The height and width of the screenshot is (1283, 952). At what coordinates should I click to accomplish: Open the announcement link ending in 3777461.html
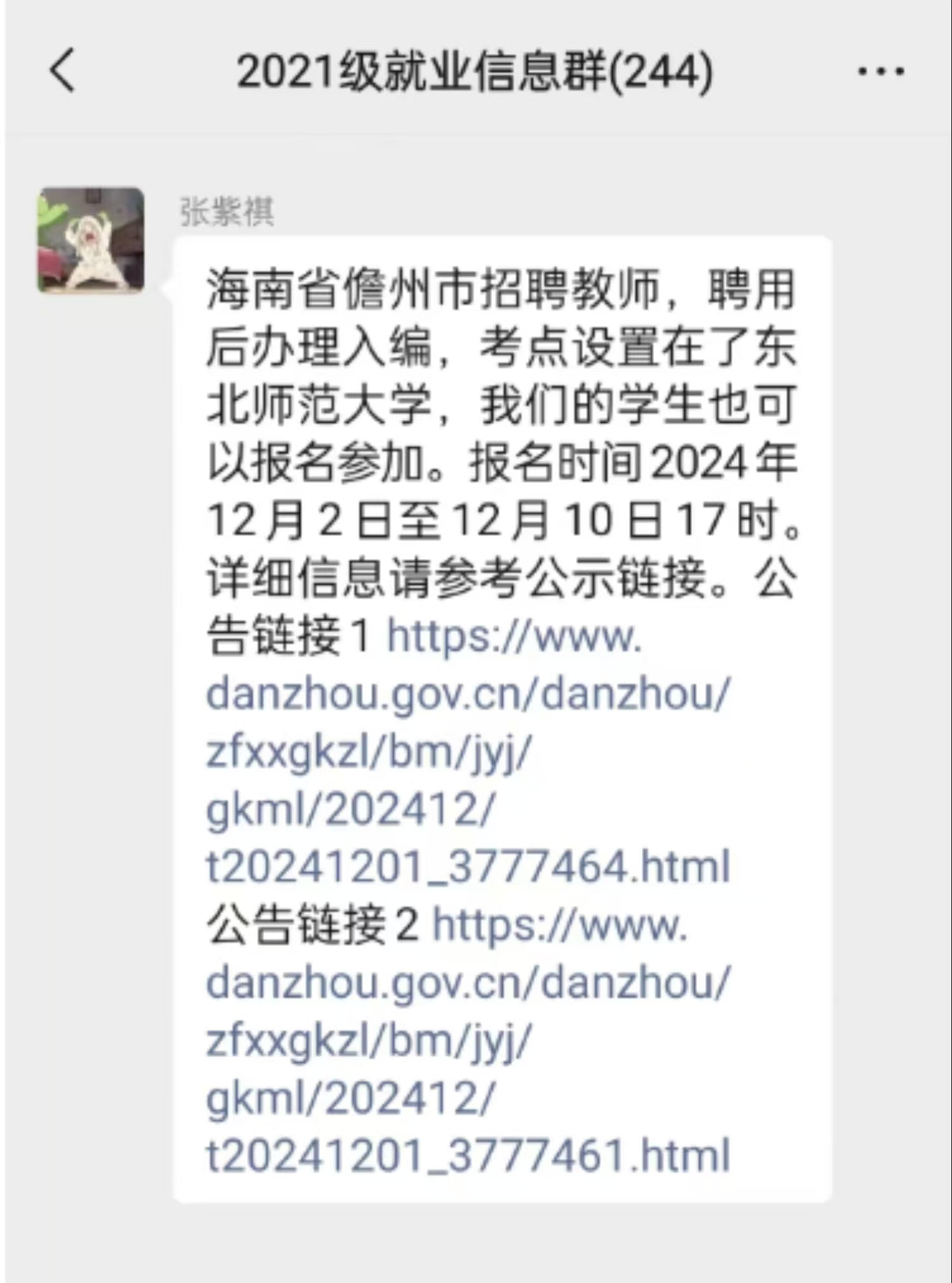[468, 1041]
